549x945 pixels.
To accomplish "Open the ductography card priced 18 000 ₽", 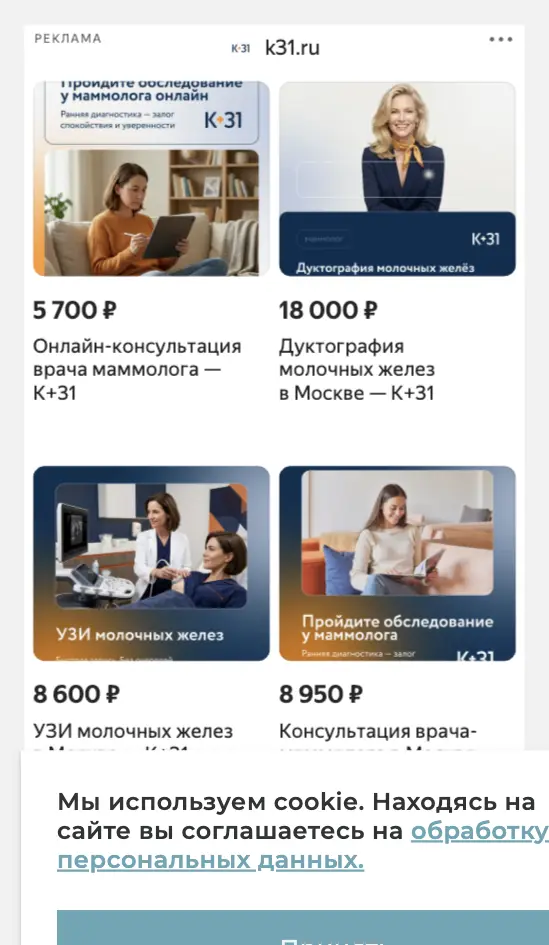I will point(397,242).
